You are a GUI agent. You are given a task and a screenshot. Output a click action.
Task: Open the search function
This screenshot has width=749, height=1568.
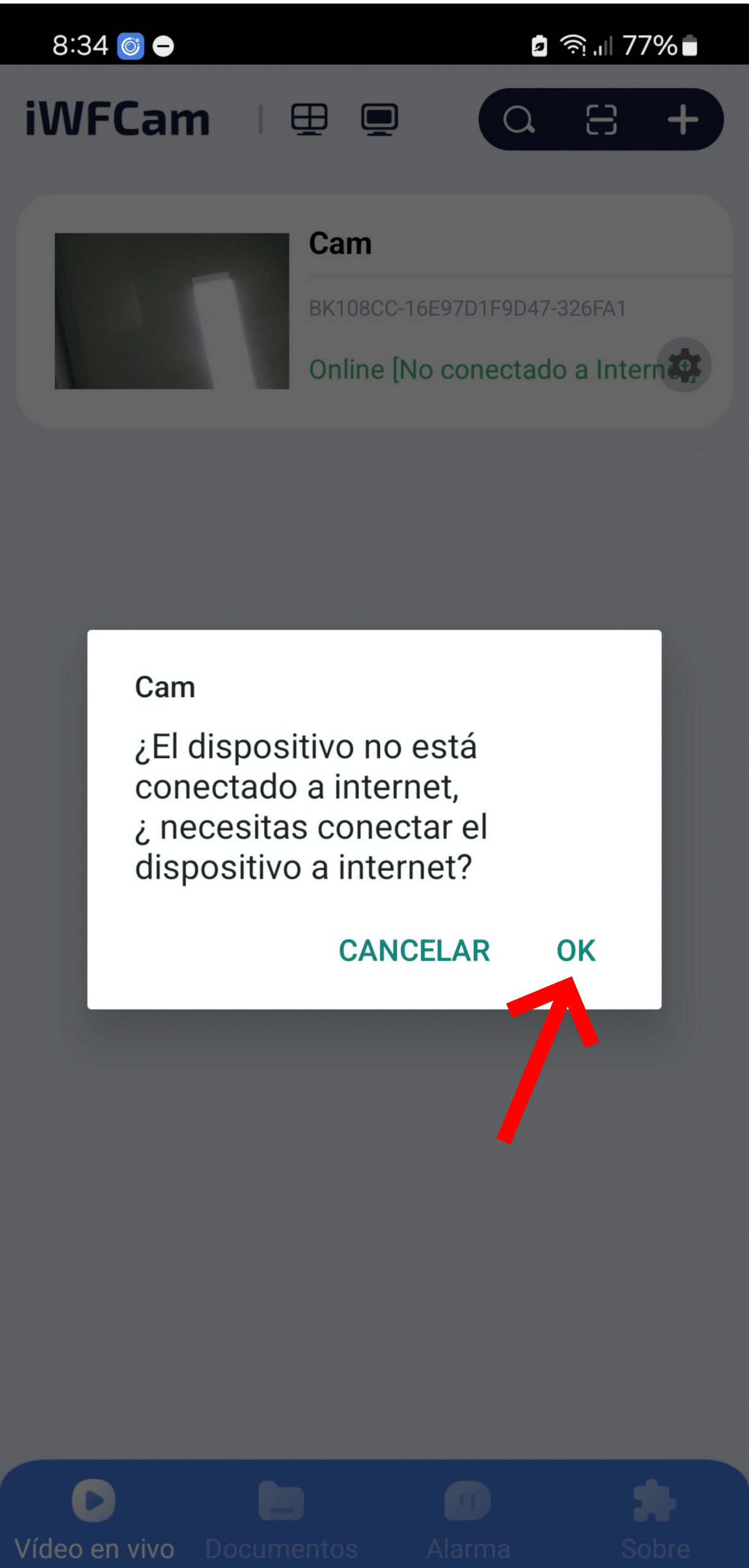[519, 119]
